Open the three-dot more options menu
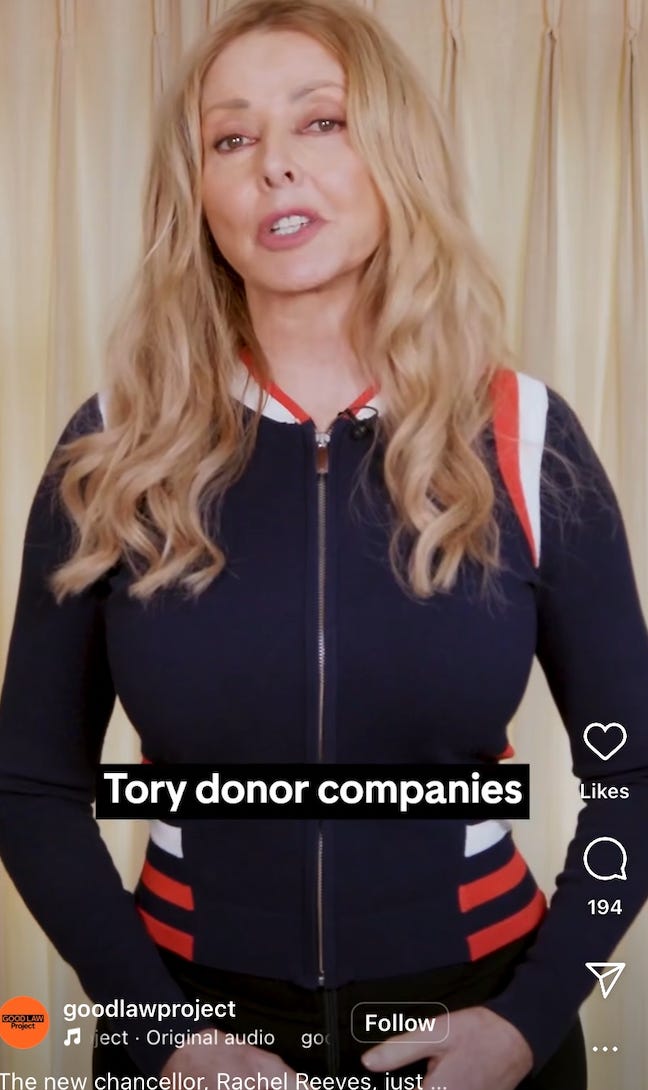Viewport: 648px width, 1090px height. pyautogui.click(x=604, y=1048)
